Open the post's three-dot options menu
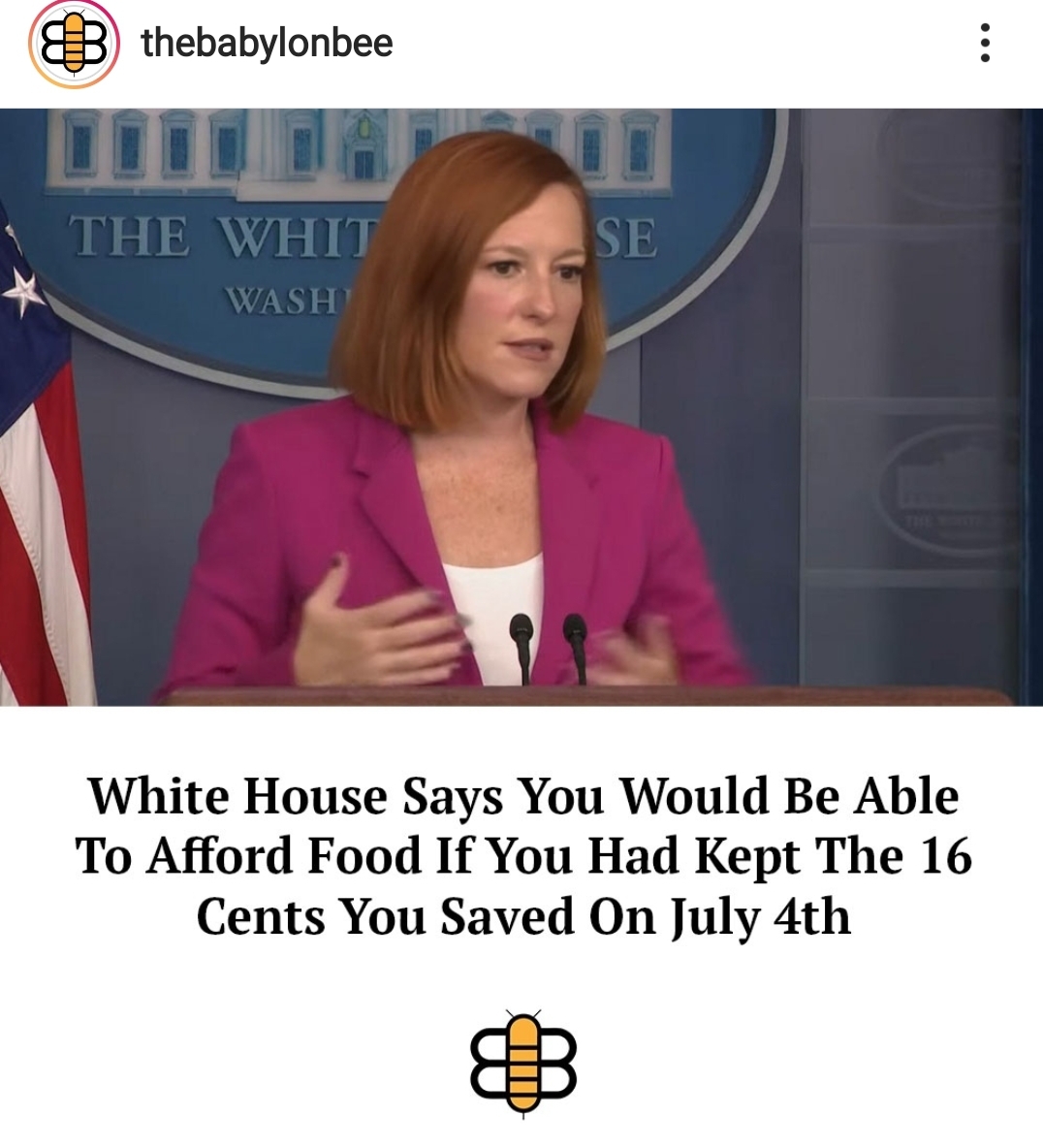Screen dimensions: 1043x1148 click(x=985, y=44)
